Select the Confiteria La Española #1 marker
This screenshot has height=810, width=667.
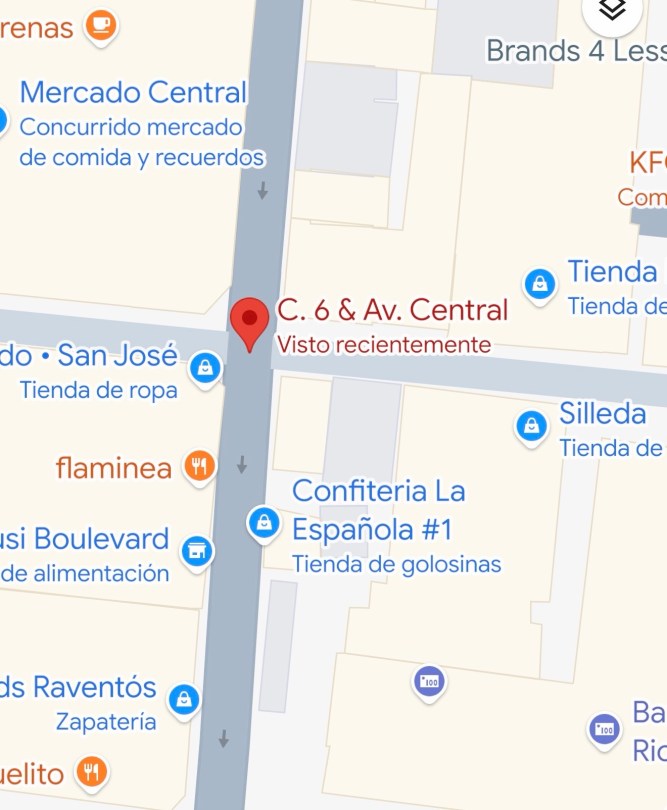pos(264,522)
